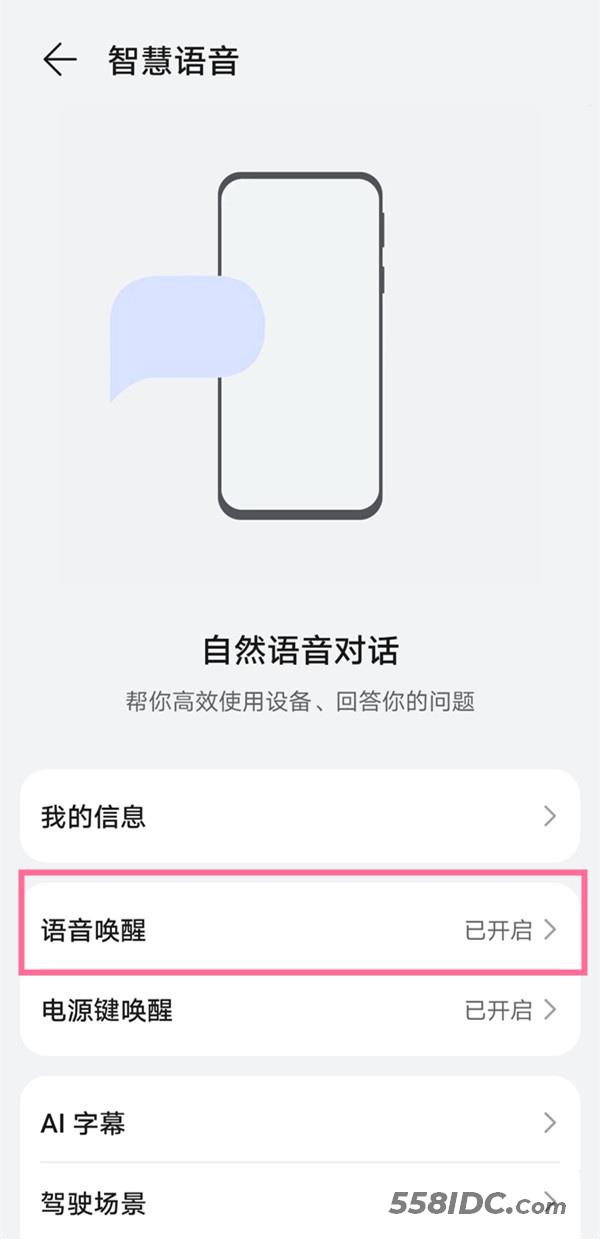Open 电源键唤醒 settings
The height and width of the screenshot is (1240, 600).
[x=300, y=1010]
